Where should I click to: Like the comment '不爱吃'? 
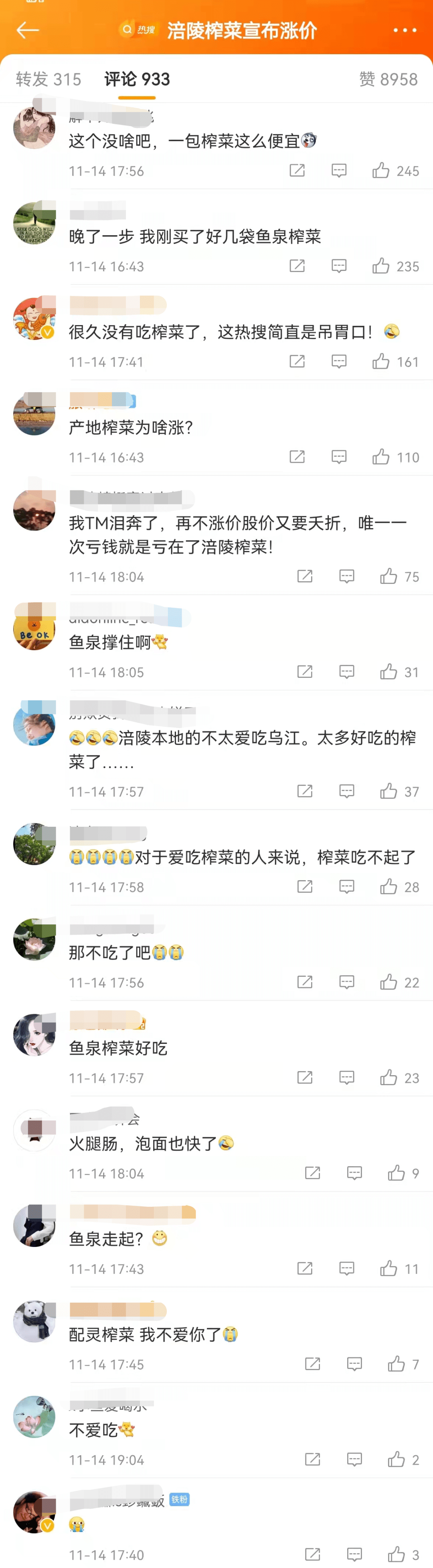(397, 1460)
